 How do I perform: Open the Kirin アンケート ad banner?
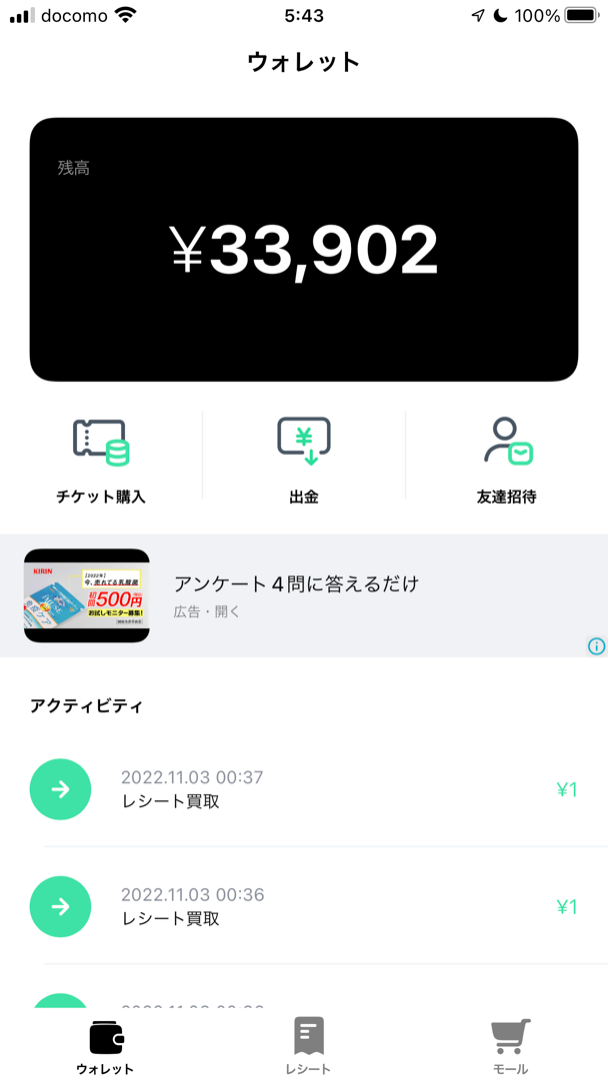point(304,595)
